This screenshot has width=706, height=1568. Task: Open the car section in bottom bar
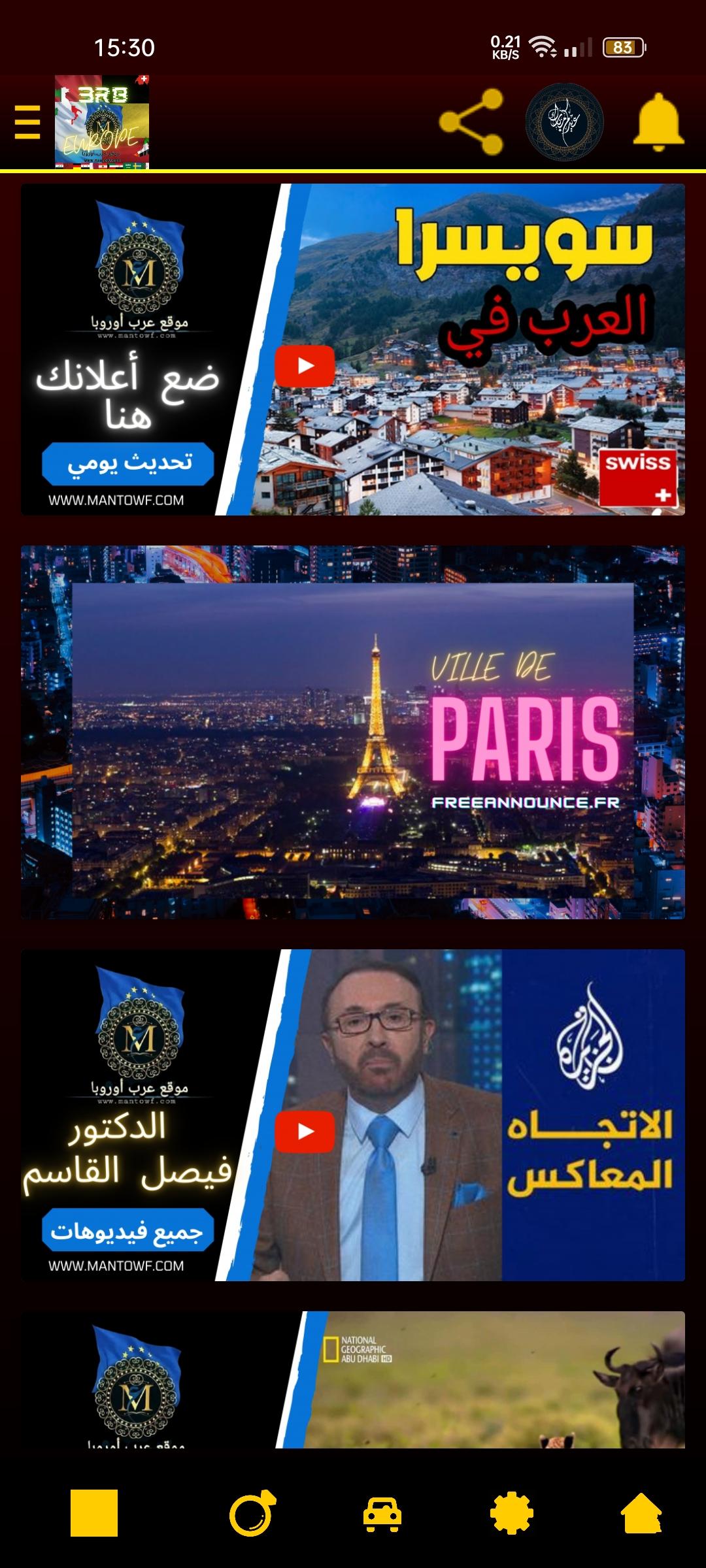[382, 1514]
